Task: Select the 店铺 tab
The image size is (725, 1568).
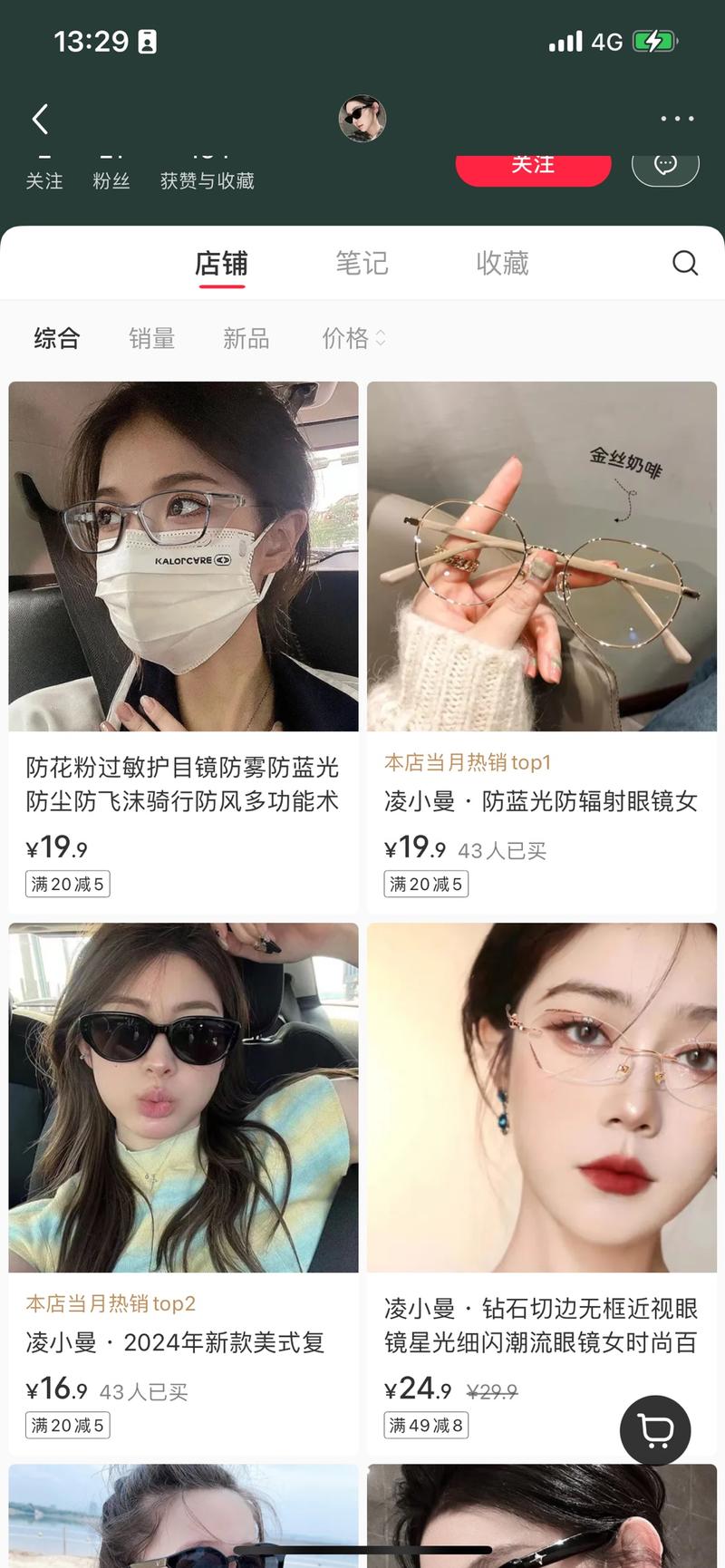Action: (x=221, y=264)
